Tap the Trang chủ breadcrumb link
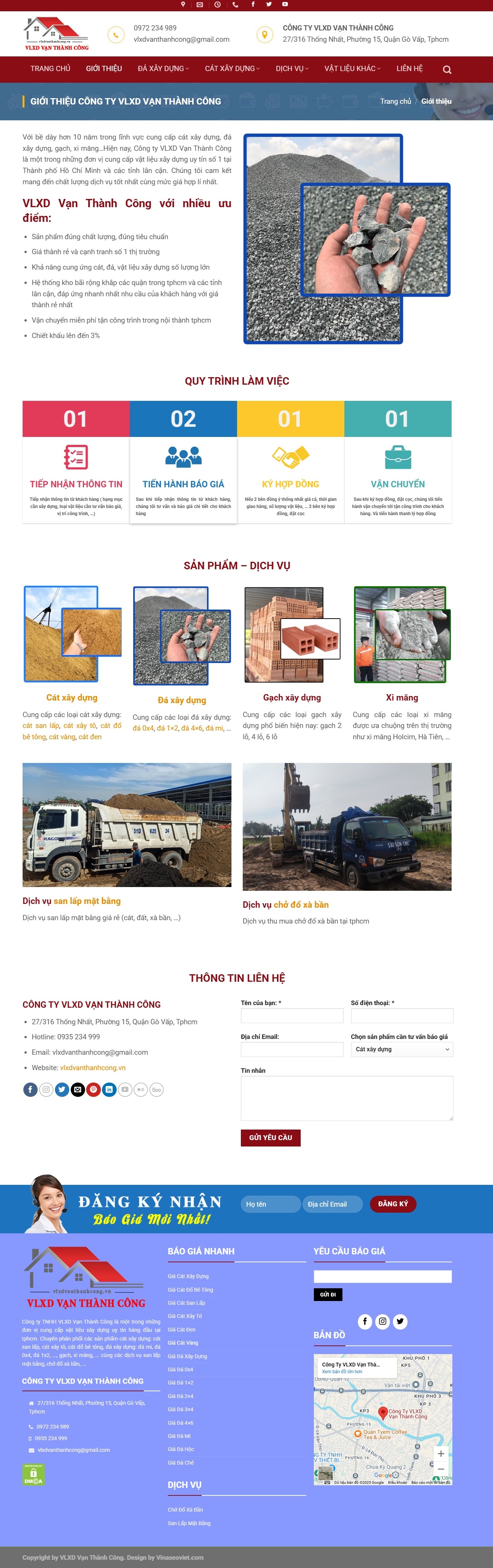The height and width of the screenshot is (1568, 493). click(x=395, y=102)
